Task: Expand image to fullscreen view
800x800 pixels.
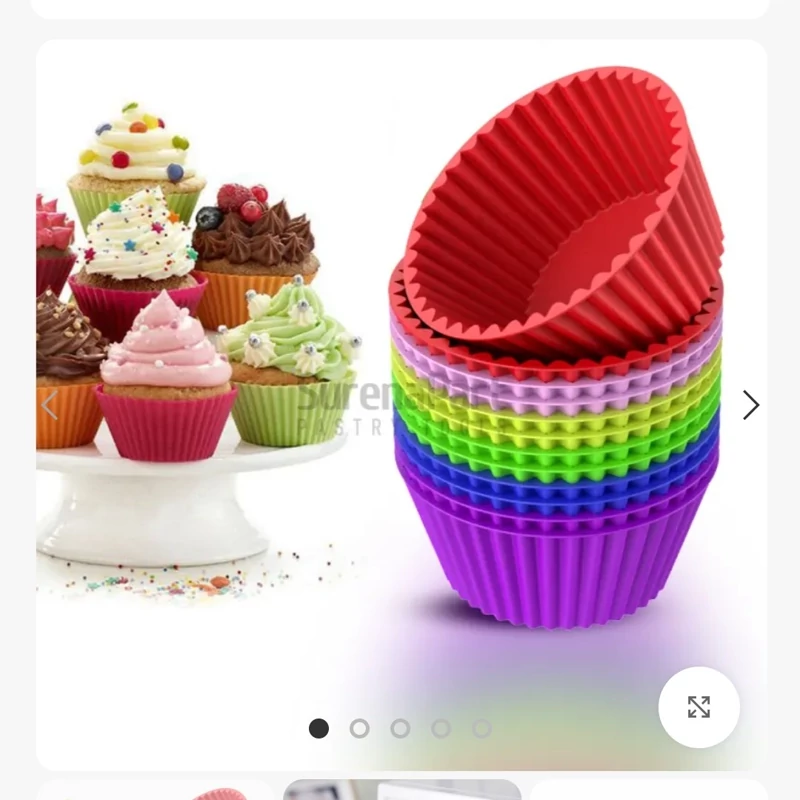Action: [x=698, y=707]
